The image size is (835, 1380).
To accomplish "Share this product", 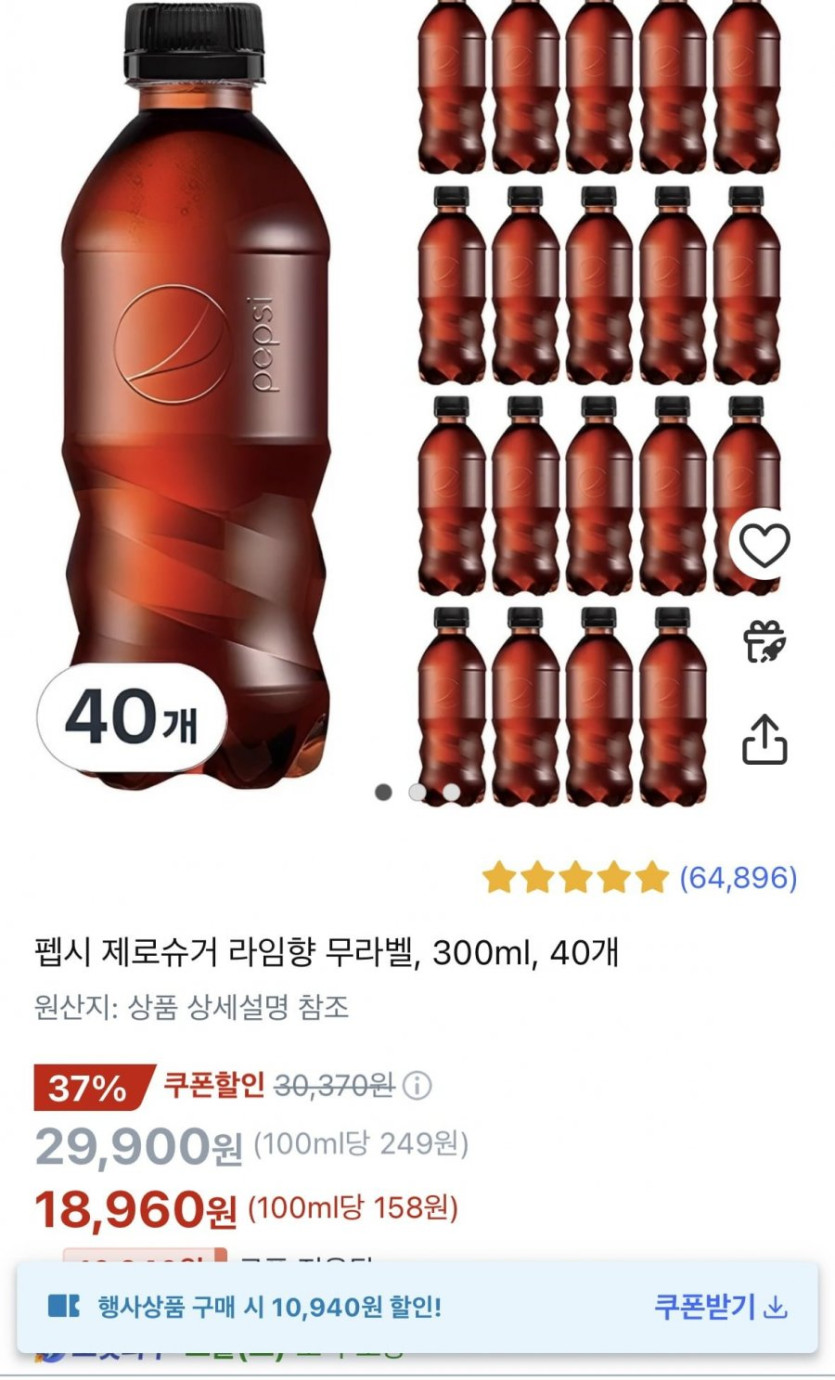I will [x=765, y=739].
